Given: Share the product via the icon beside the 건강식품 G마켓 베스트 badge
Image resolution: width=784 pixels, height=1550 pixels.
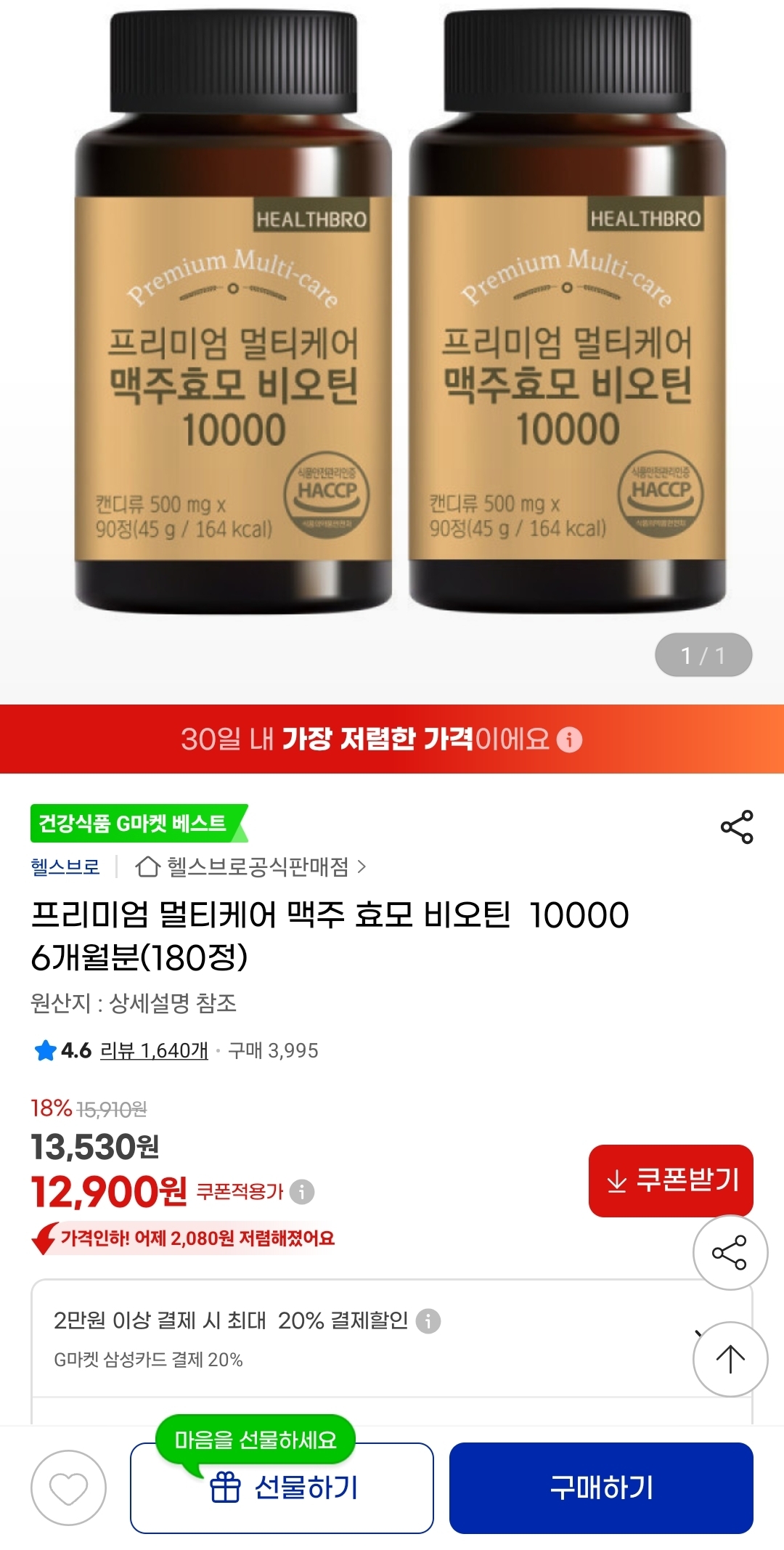Looking at the screenshot, I should pyautogui.click(x=737, y=827).
